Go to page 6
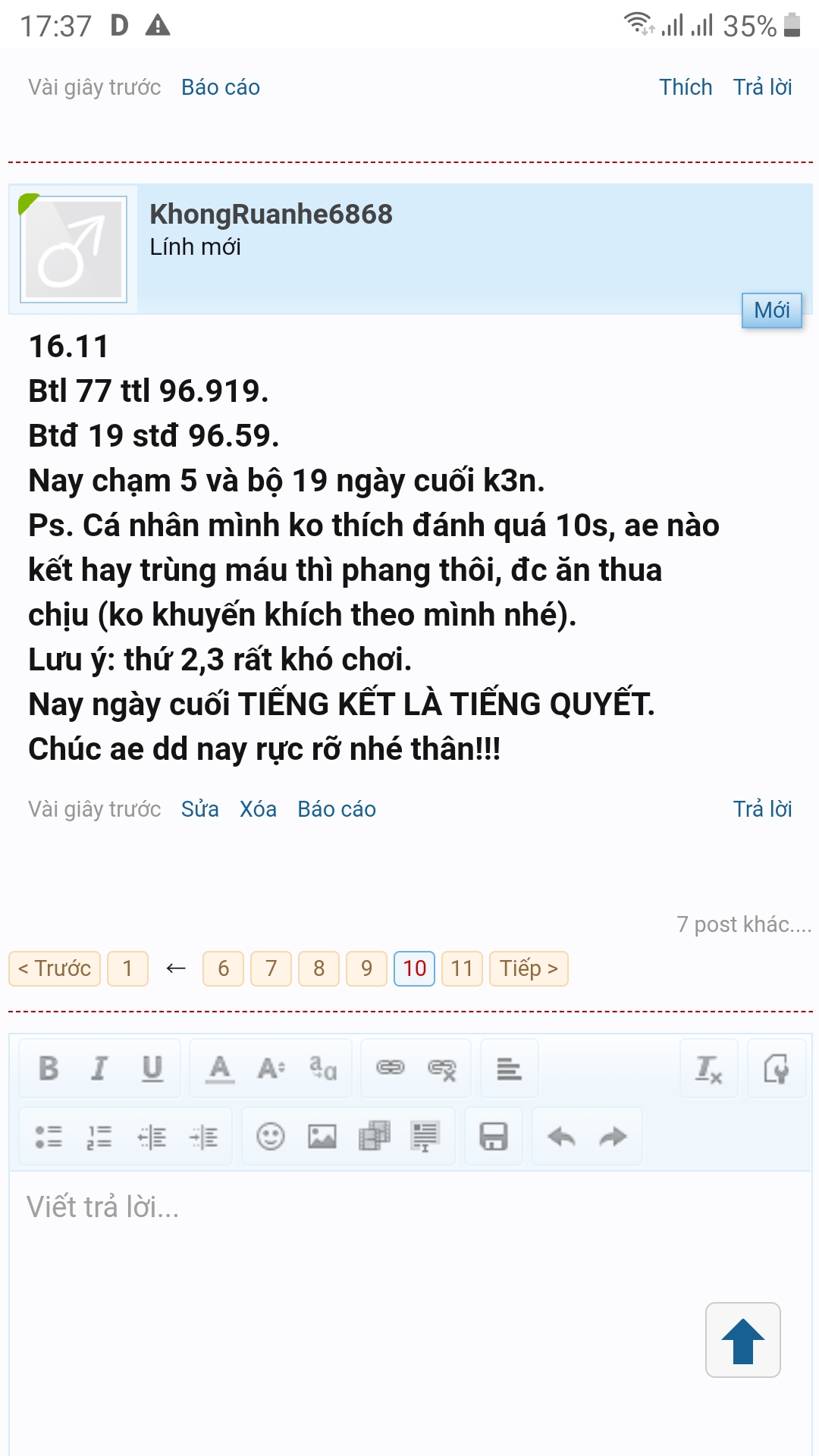The image size is (819, 1456). [223, 968]
